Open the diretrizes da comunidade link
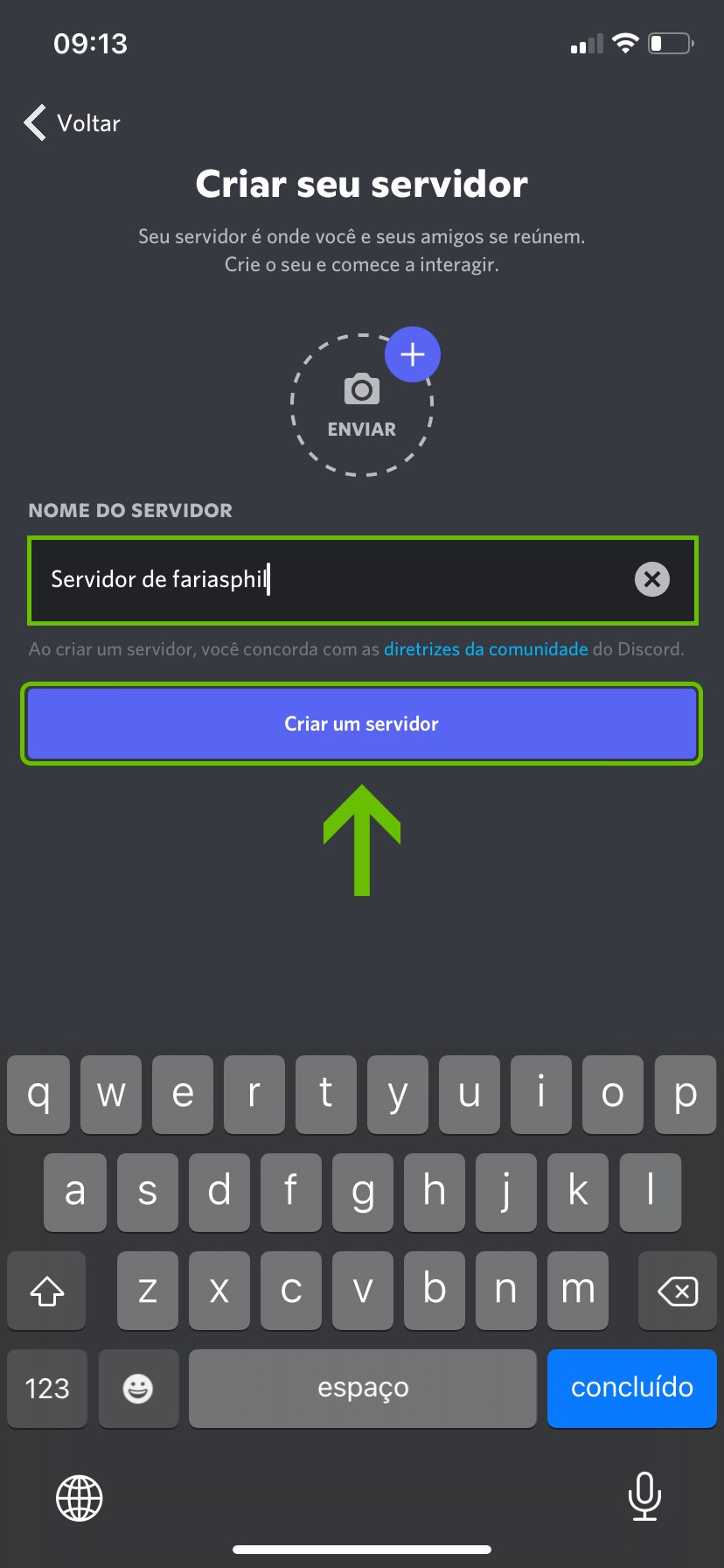724x1568 pixels. (485, 649)
